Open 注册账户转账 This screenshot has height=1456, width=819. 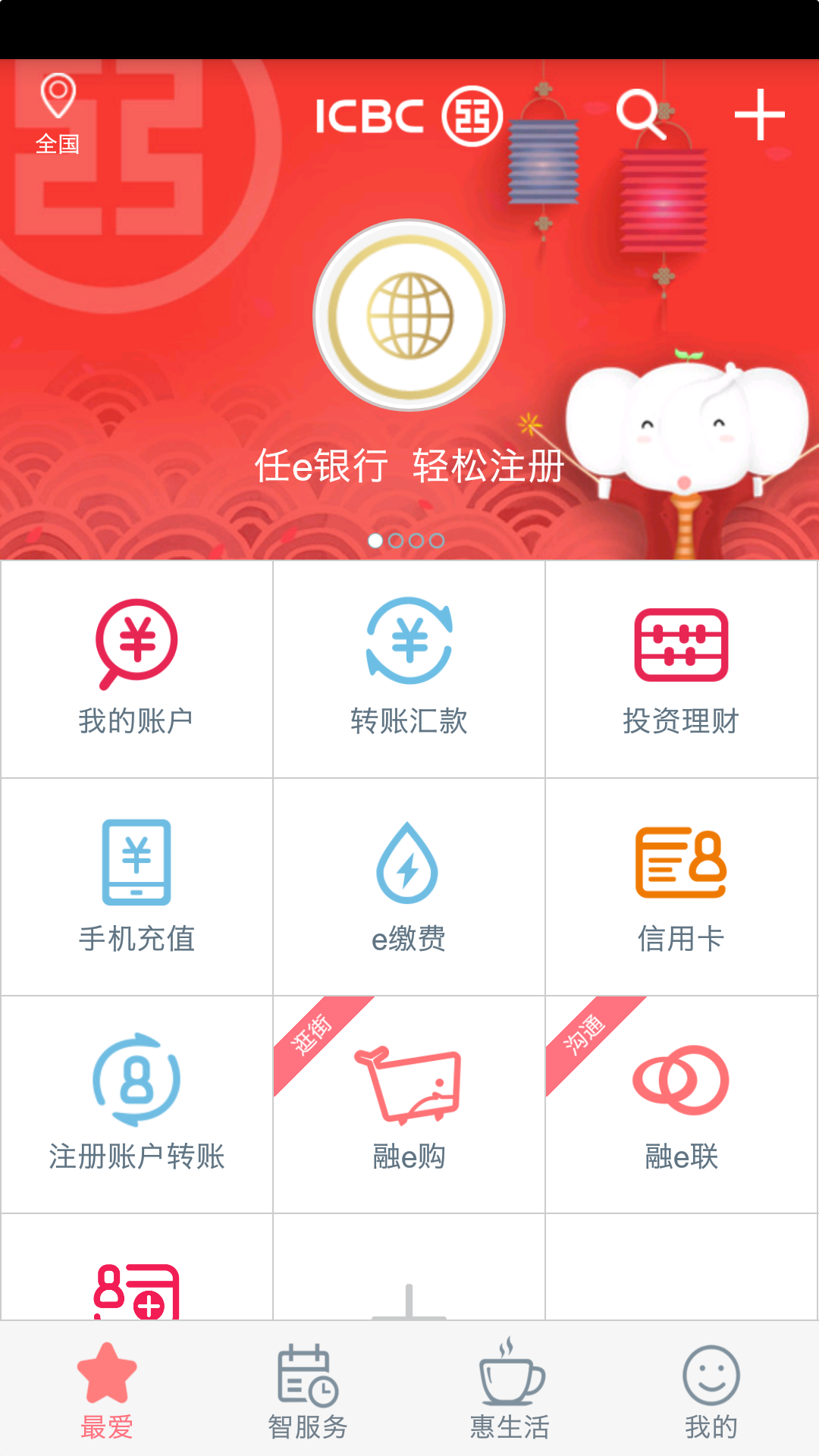(x=136, y=1104)
